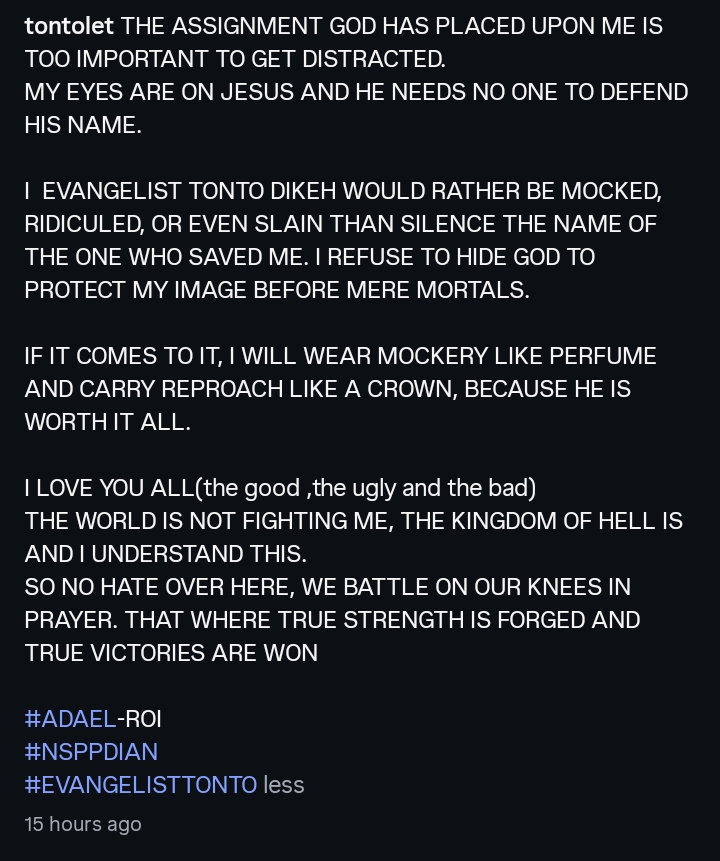Collapse the caption with 'less'
This screenshot has height=861, width=720.
coord(284,785)
